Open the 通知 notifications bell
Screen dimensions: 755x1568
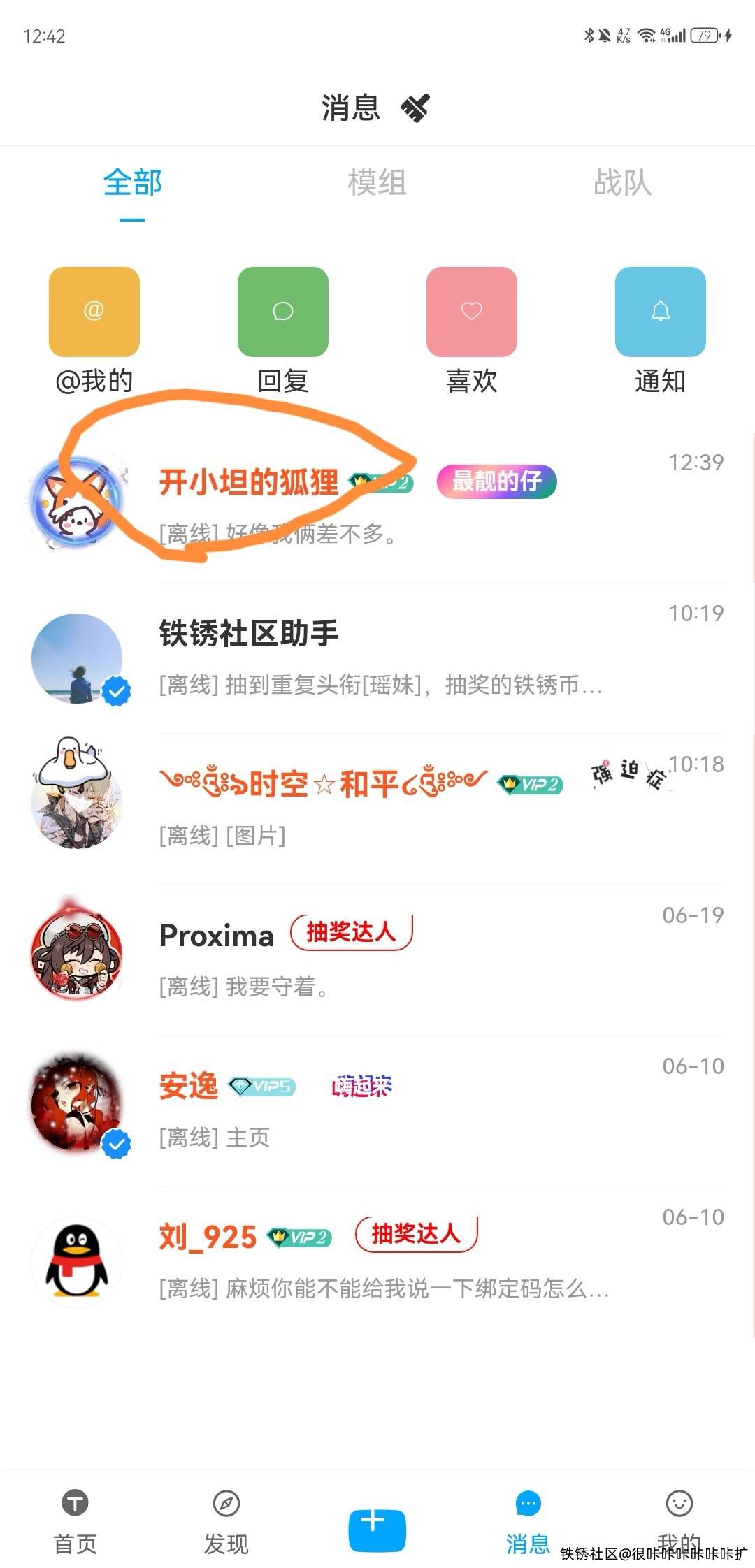[660, 312]
